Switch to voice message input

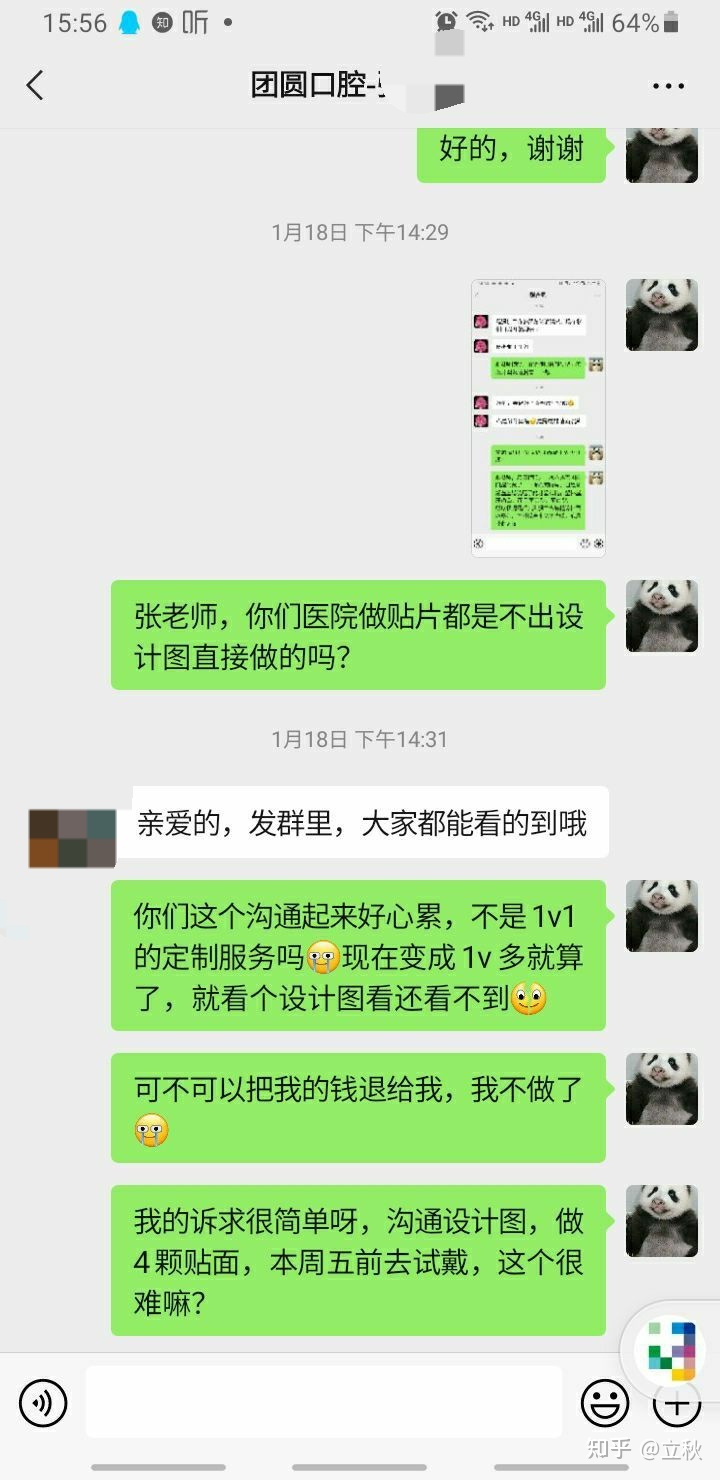click(x=43, y=1403)
